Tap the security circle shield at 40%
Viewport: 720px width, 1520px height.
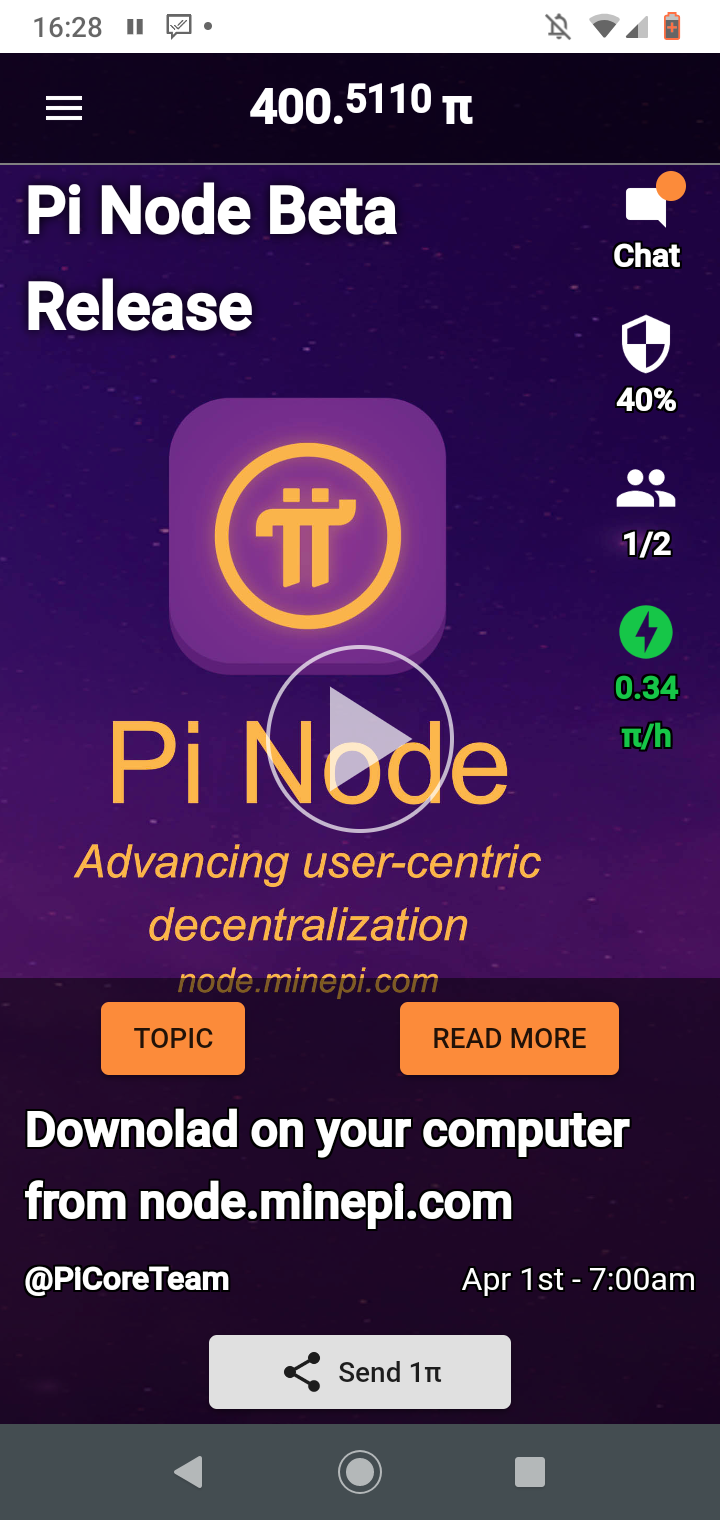646,346
